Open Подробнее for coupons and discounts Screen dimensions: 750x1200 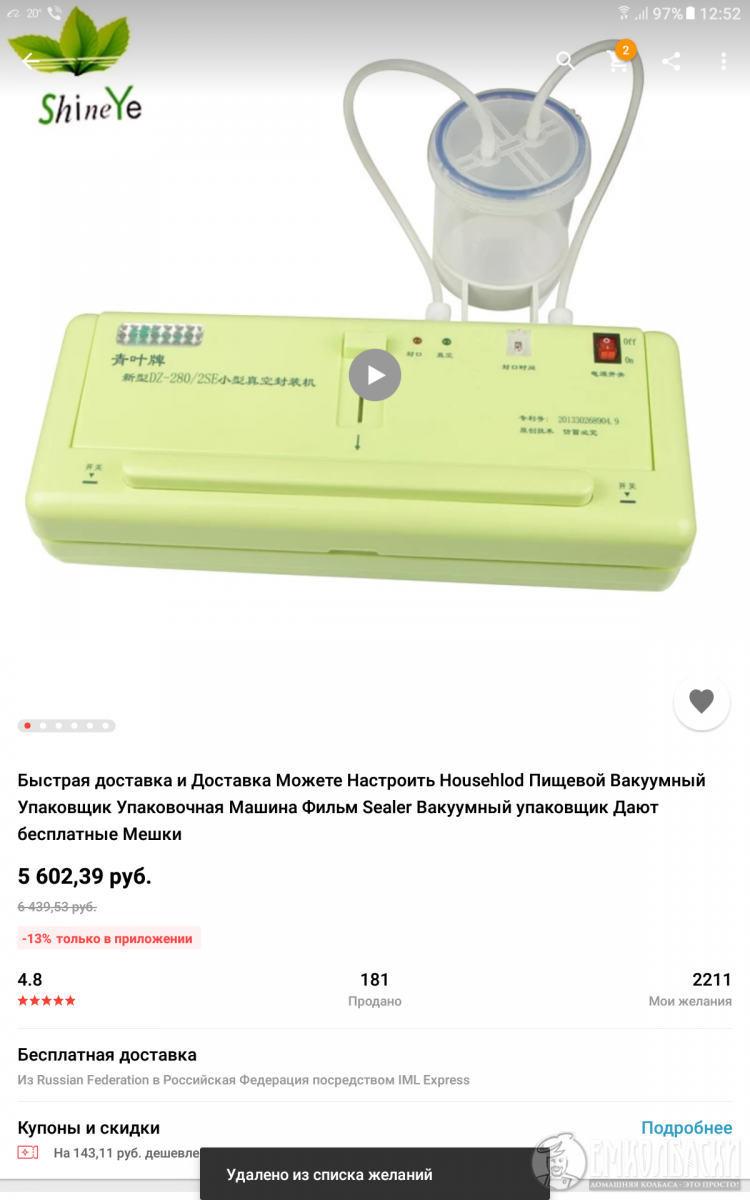[x=686, y=1127]
